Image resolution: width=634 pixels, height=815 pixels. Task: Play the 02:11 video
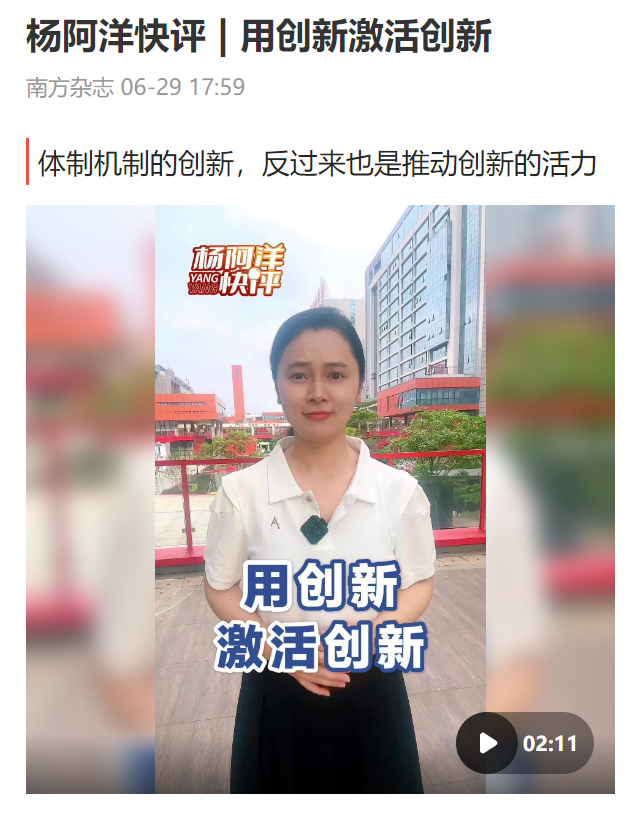point(487,743)
